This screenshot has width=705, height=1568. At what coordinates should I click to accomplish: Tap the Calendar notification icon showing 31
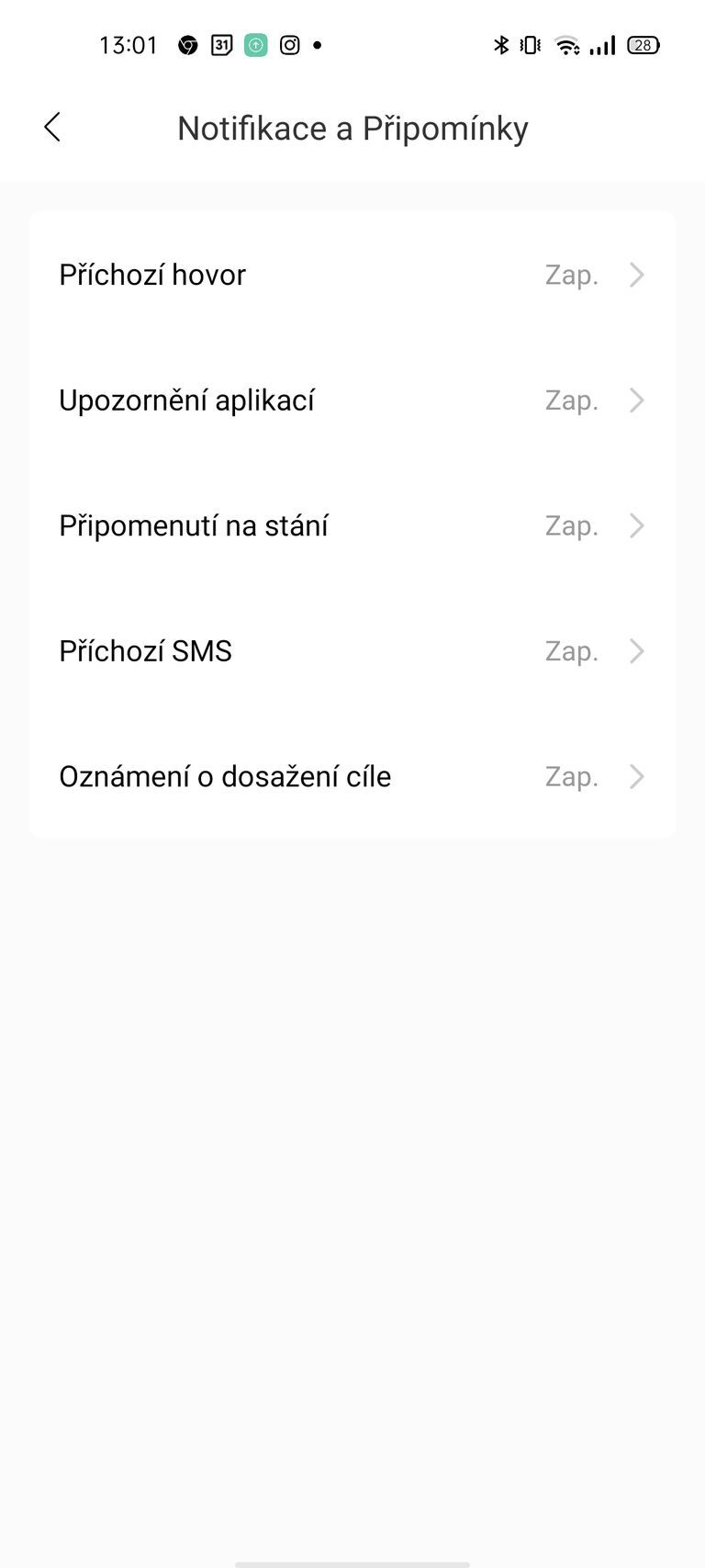point(220,44)
